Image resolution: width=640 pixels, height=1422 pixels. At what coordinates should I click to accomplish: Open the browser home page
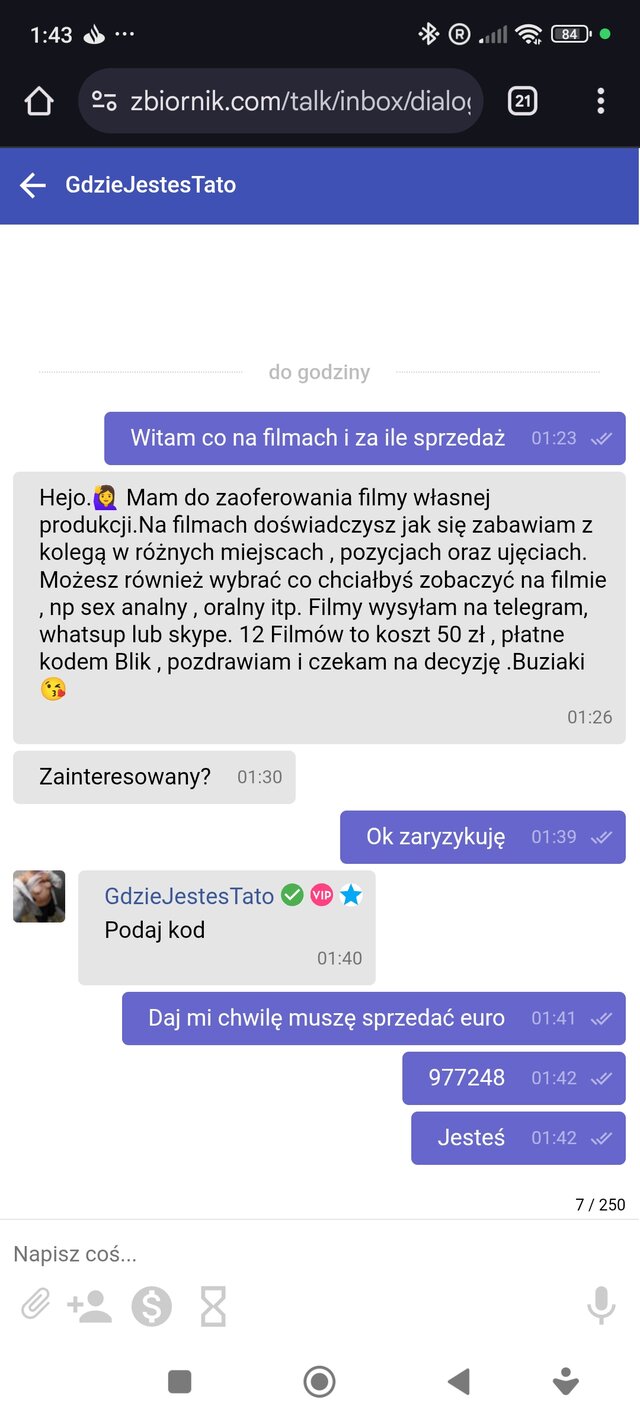click(38, 101)
